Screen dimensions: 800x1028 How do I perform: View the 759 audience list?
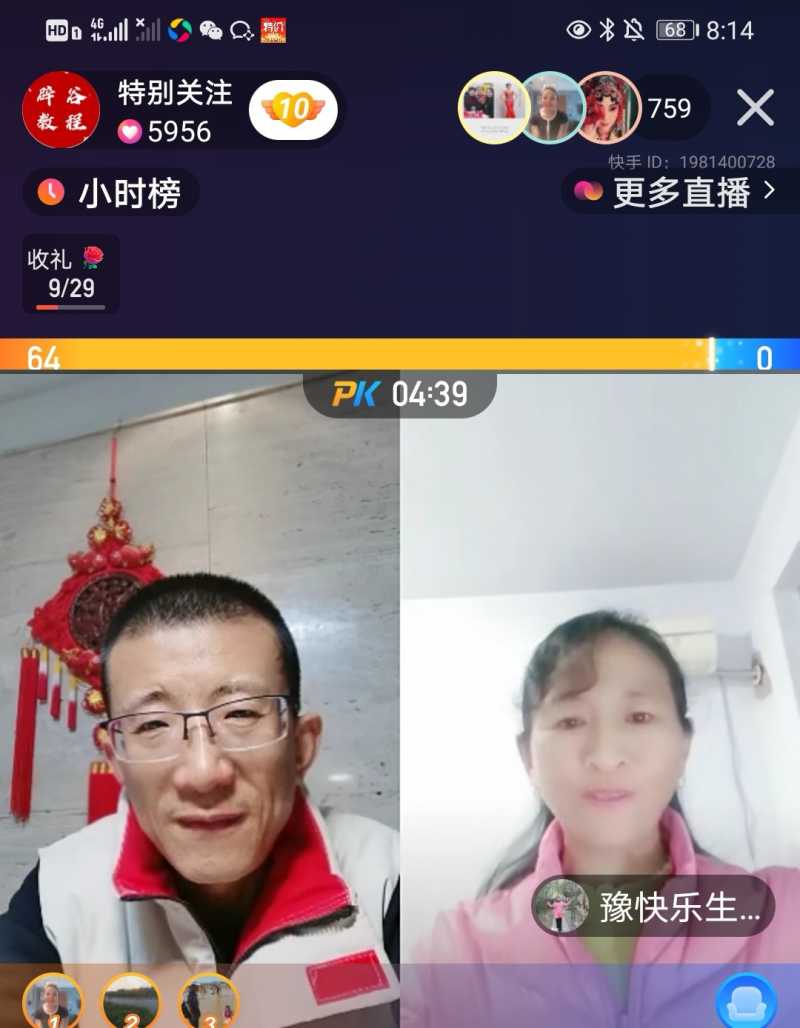(x=670, y=108)
